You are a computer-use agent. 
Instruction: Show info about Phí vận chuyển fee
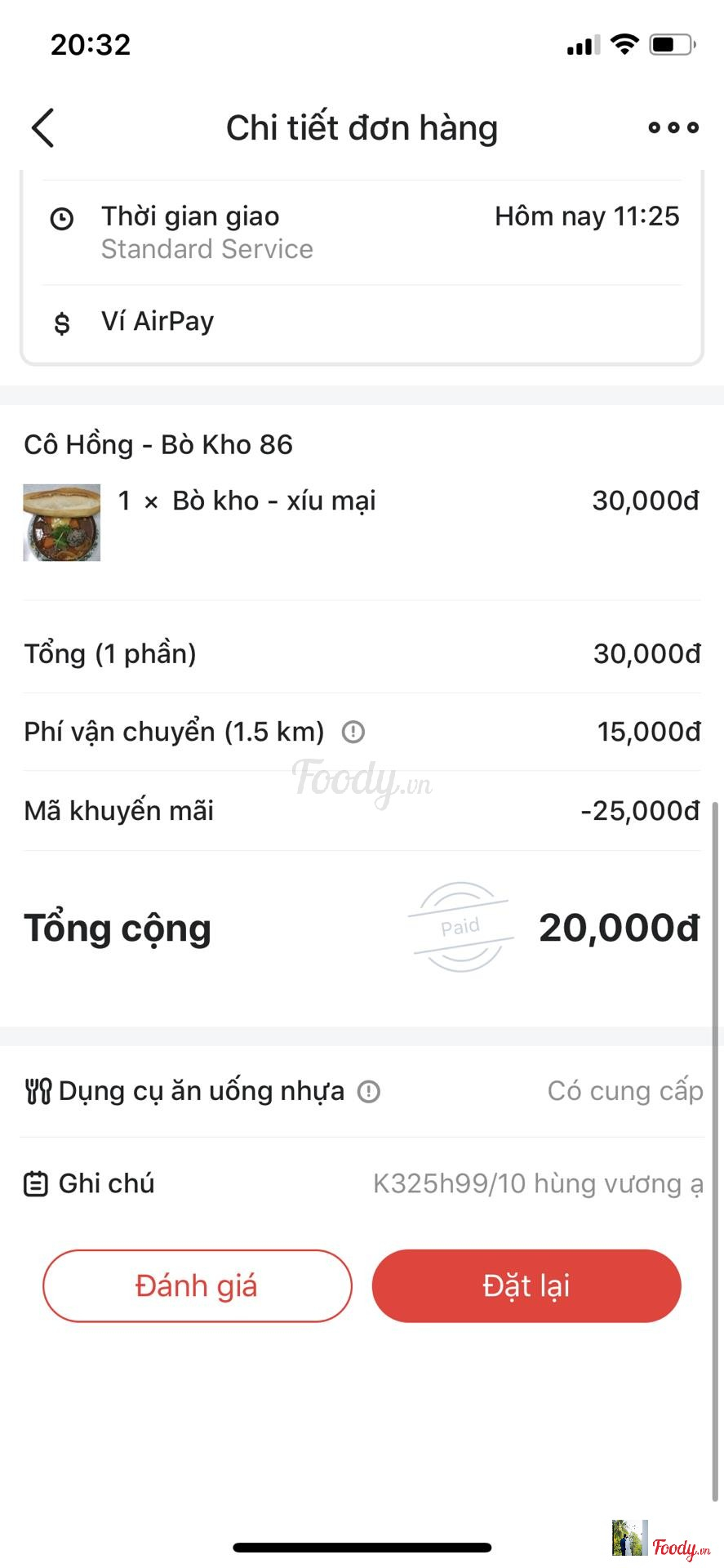click(353, 732)
